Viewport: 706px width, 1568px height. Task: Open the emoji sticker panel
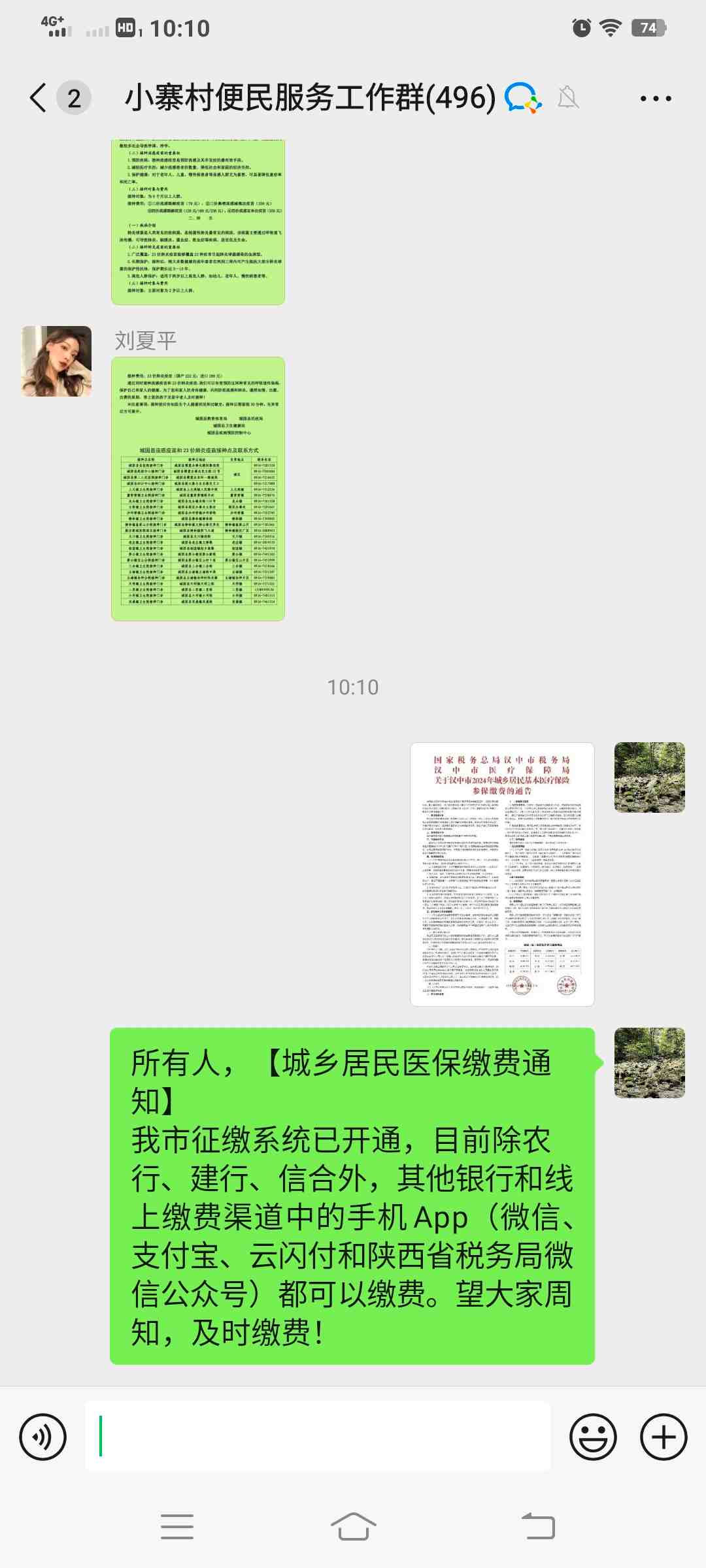(x=593, y=1437)
